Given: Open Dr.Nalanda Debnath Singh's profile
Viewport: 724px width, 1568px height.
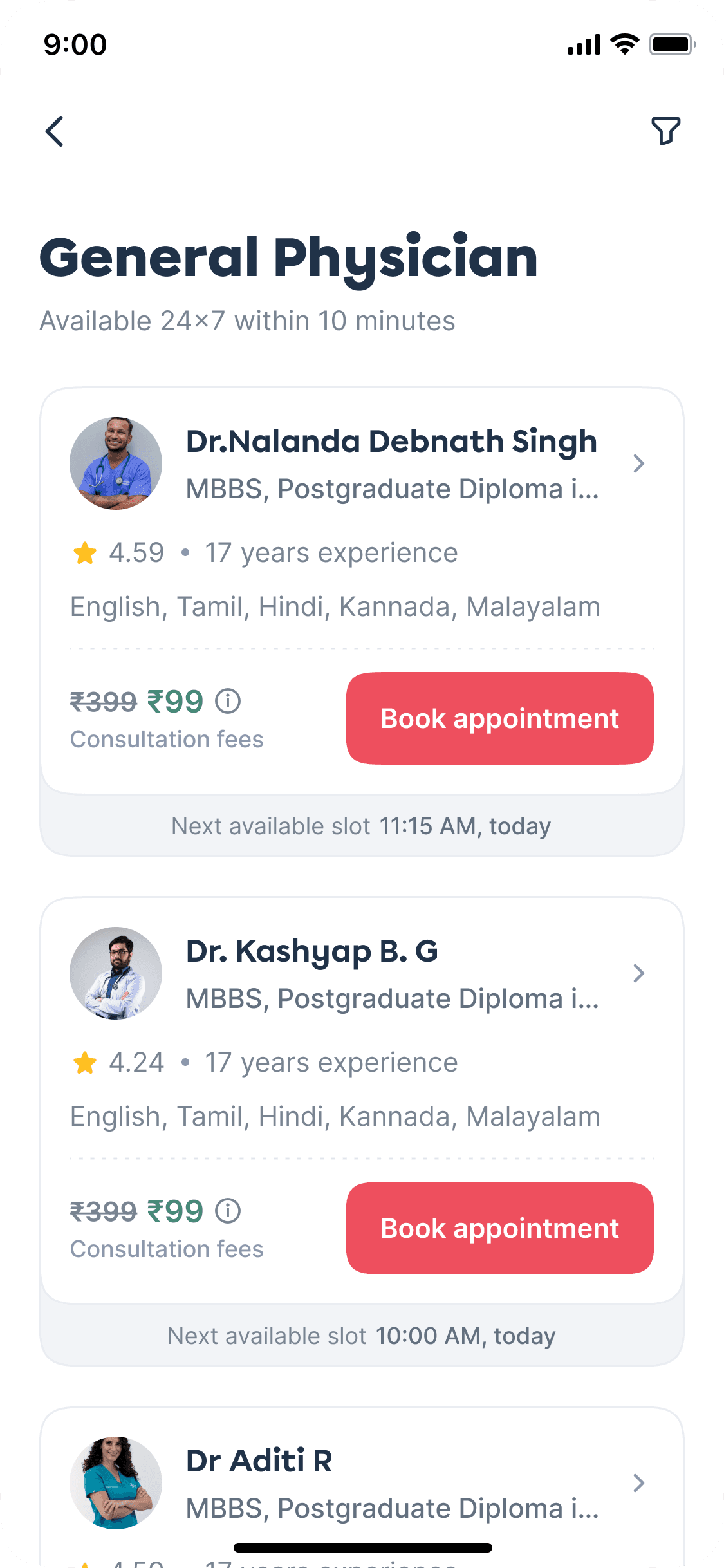Looking at the screenshot, I should coord(638,463).
